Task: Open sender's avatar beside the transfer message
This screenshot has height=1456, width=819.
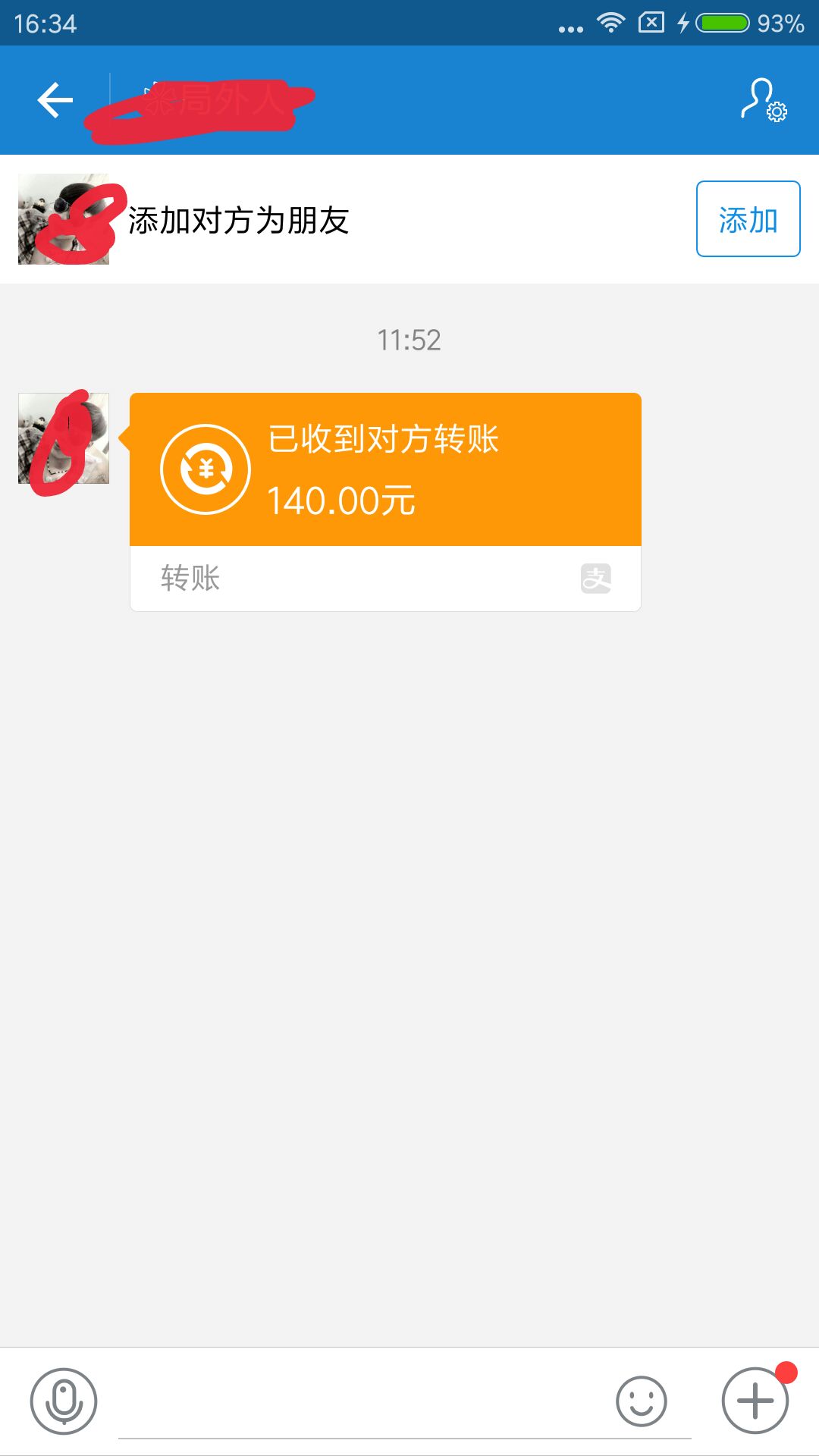Action: click(x=64, y=438)
